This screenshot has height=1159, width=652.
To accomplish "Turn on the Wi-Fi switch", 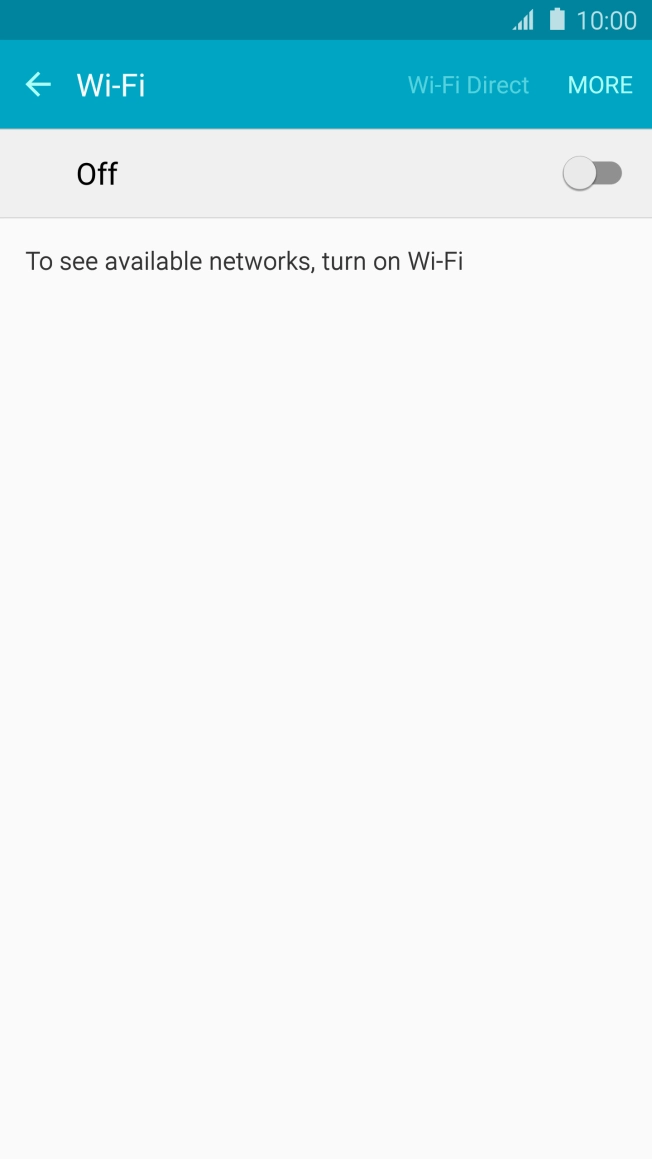I will (x=592, y=174).
